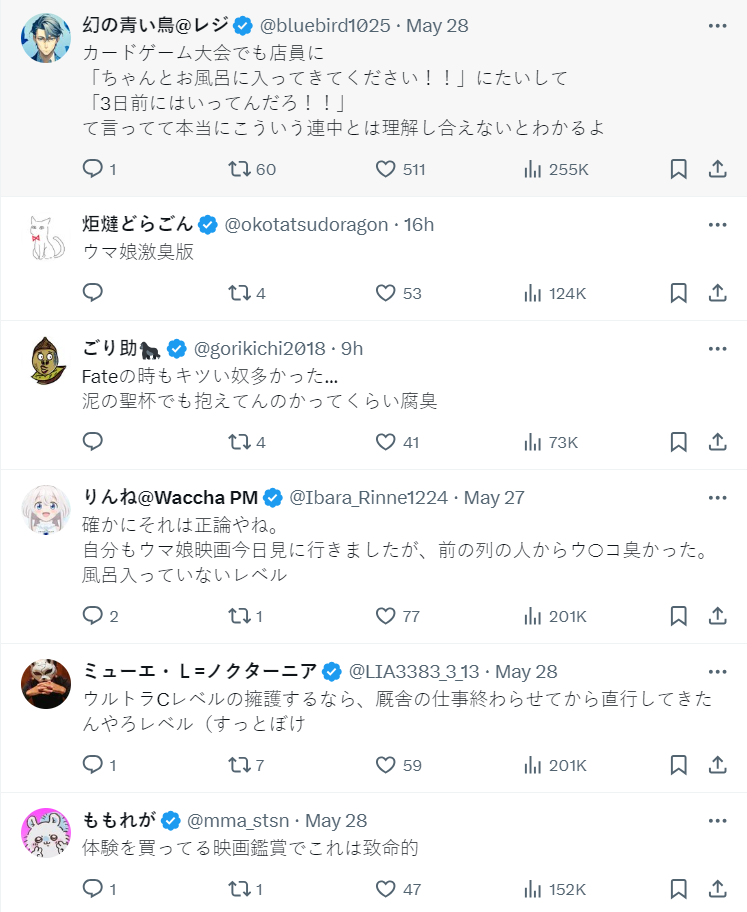Open @gorikichi2018's profile avatar
Viewport: 747px width, 912px height.
pos(46,359)
